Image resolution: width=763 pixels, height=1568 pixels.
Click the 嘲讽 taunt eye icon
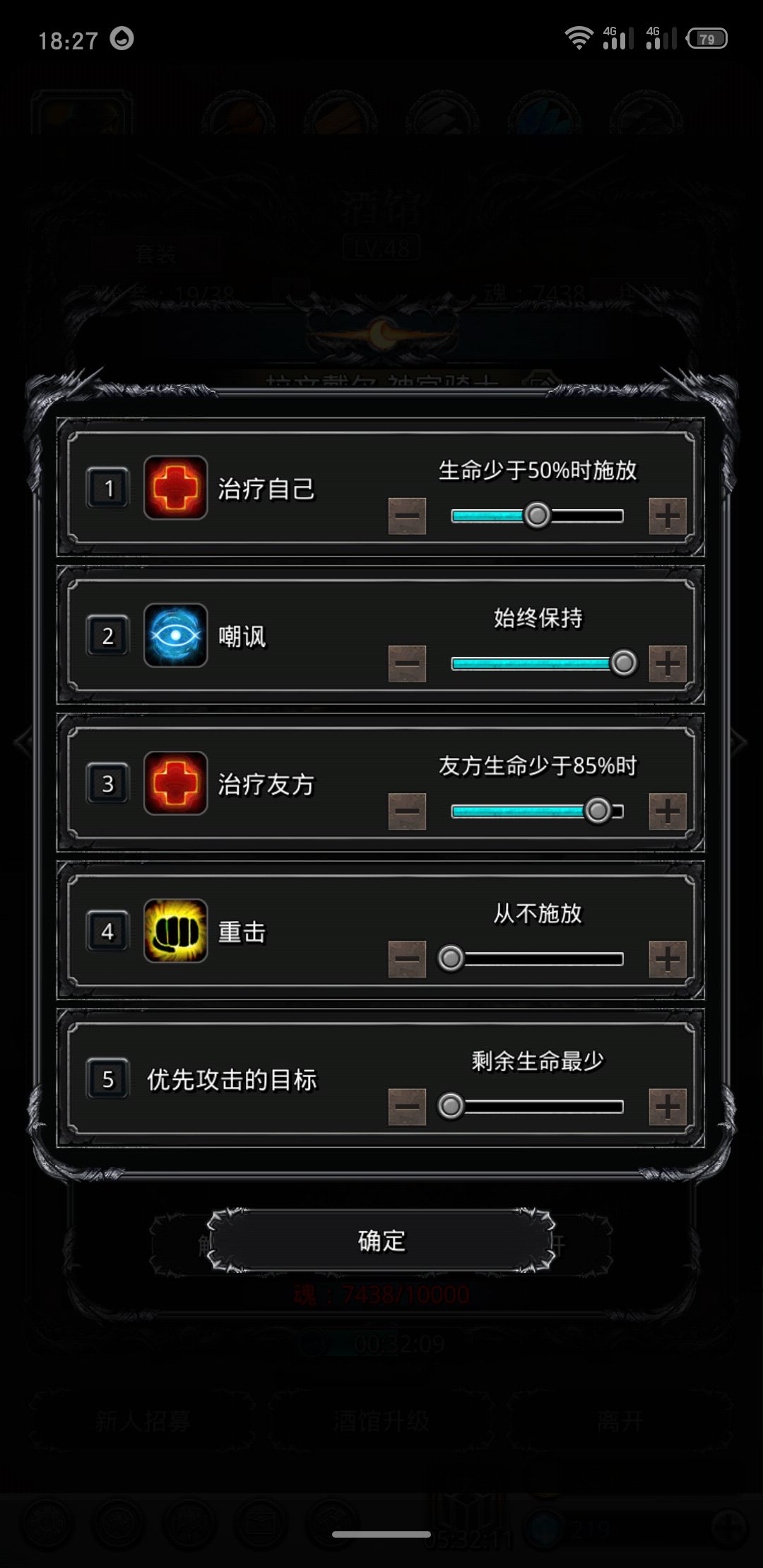176,636
